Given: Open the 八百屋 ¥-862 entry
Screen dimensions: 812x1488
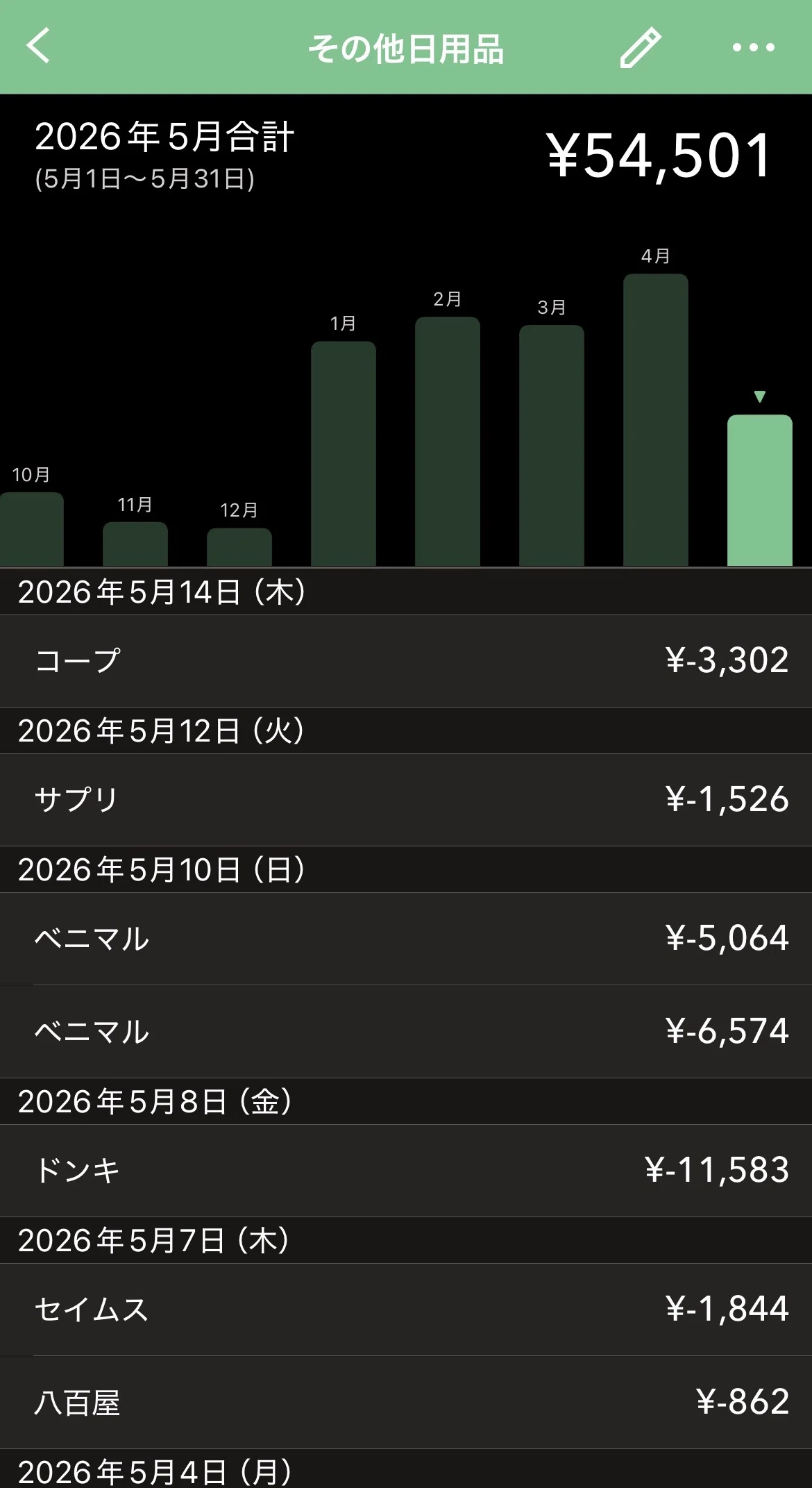Looking at the screenshot, I should 406,1403.
